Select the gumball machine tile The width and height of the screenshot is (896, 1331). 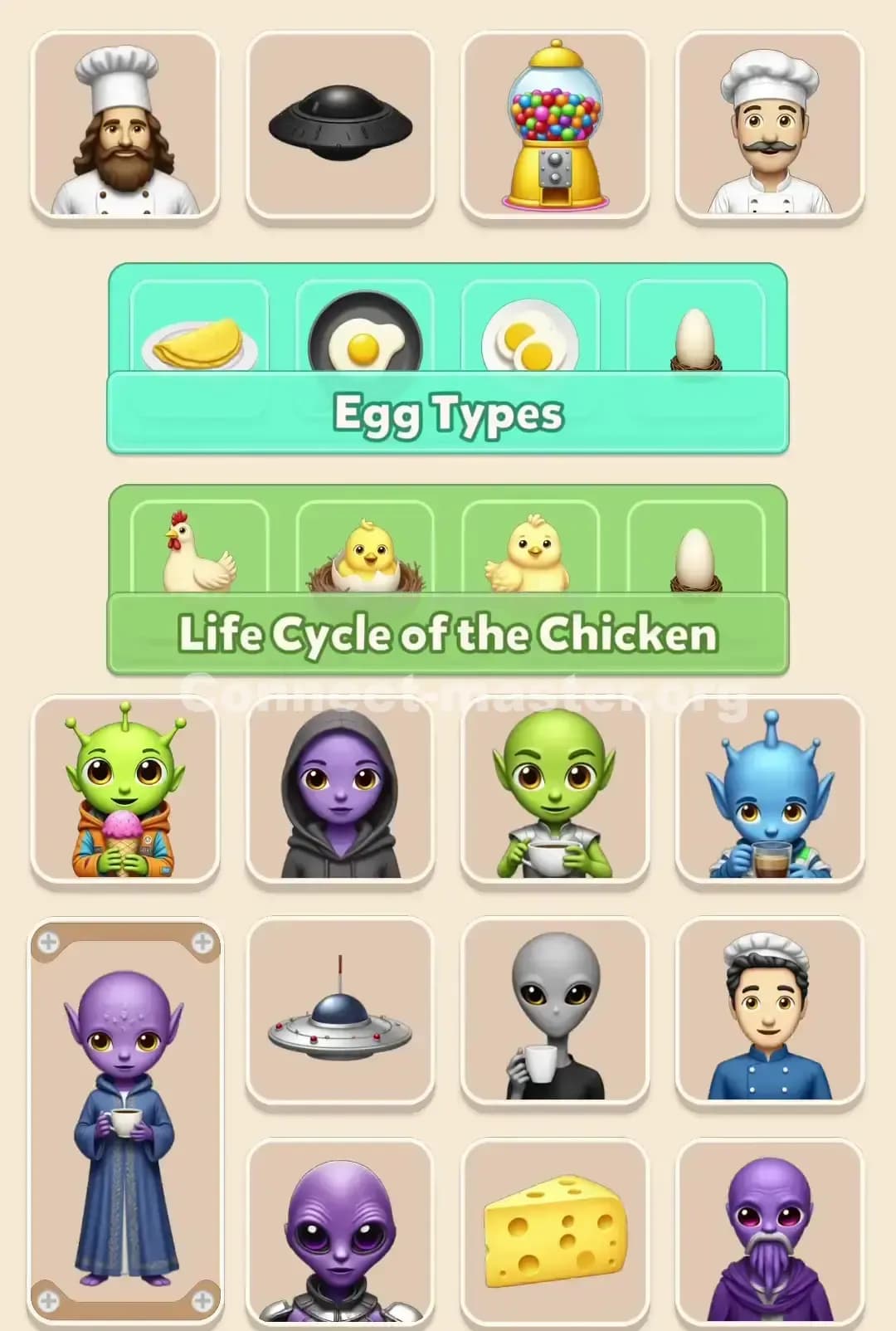pos(556,124)
